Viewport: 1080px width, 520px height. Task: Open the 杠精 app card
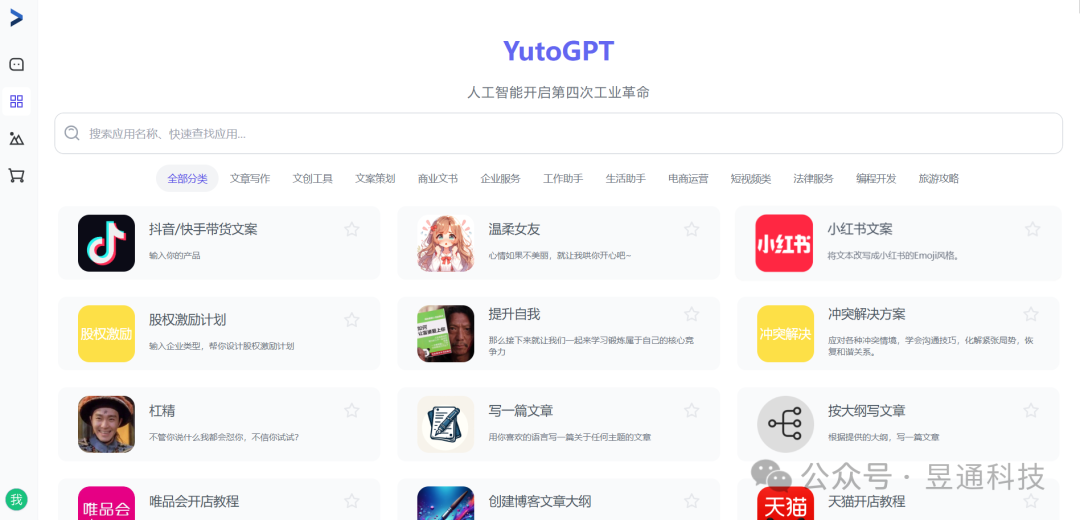point(219,424)
